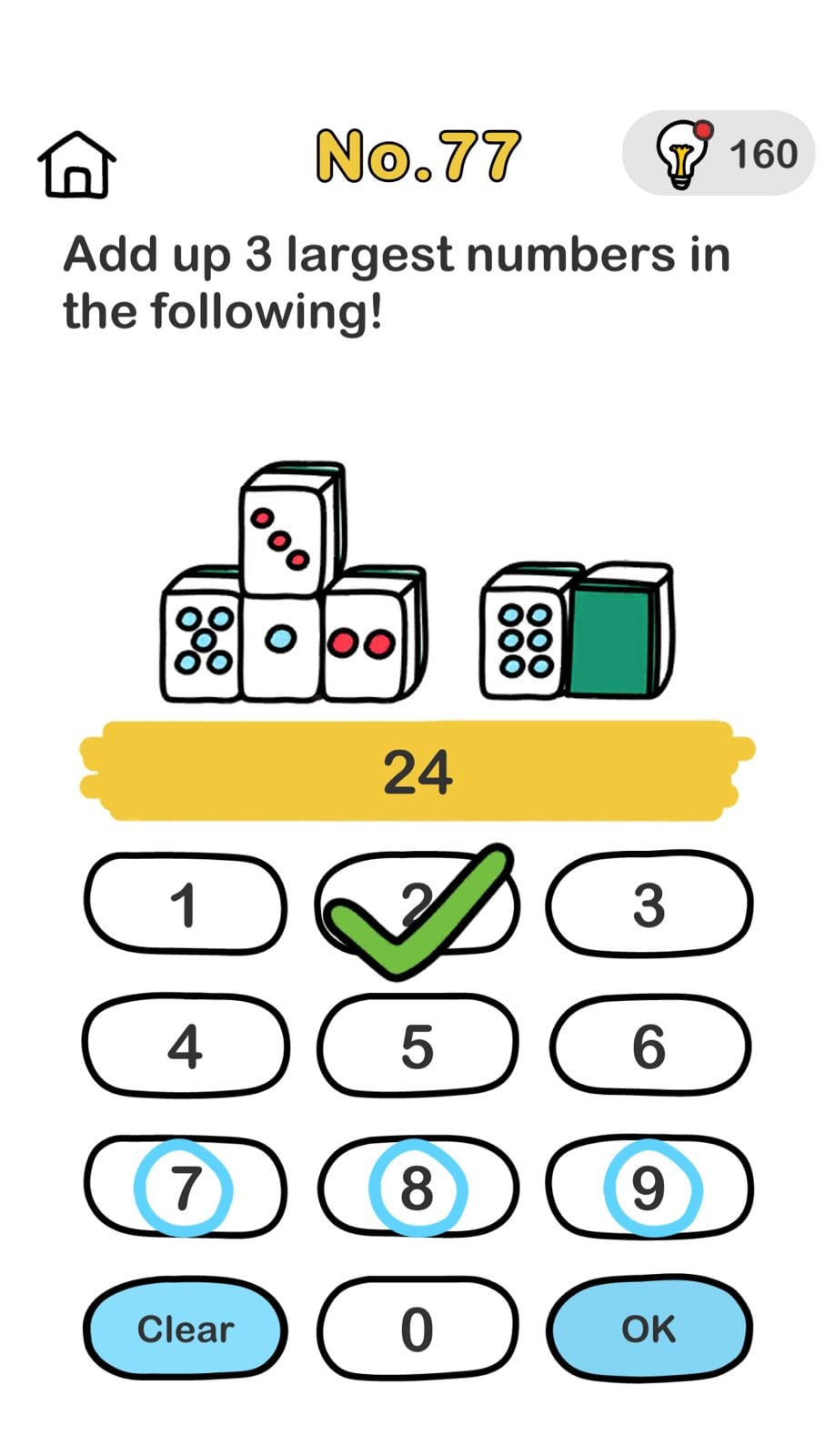
Task: Tap the circled 9 key
Action: coord(649,1188)
